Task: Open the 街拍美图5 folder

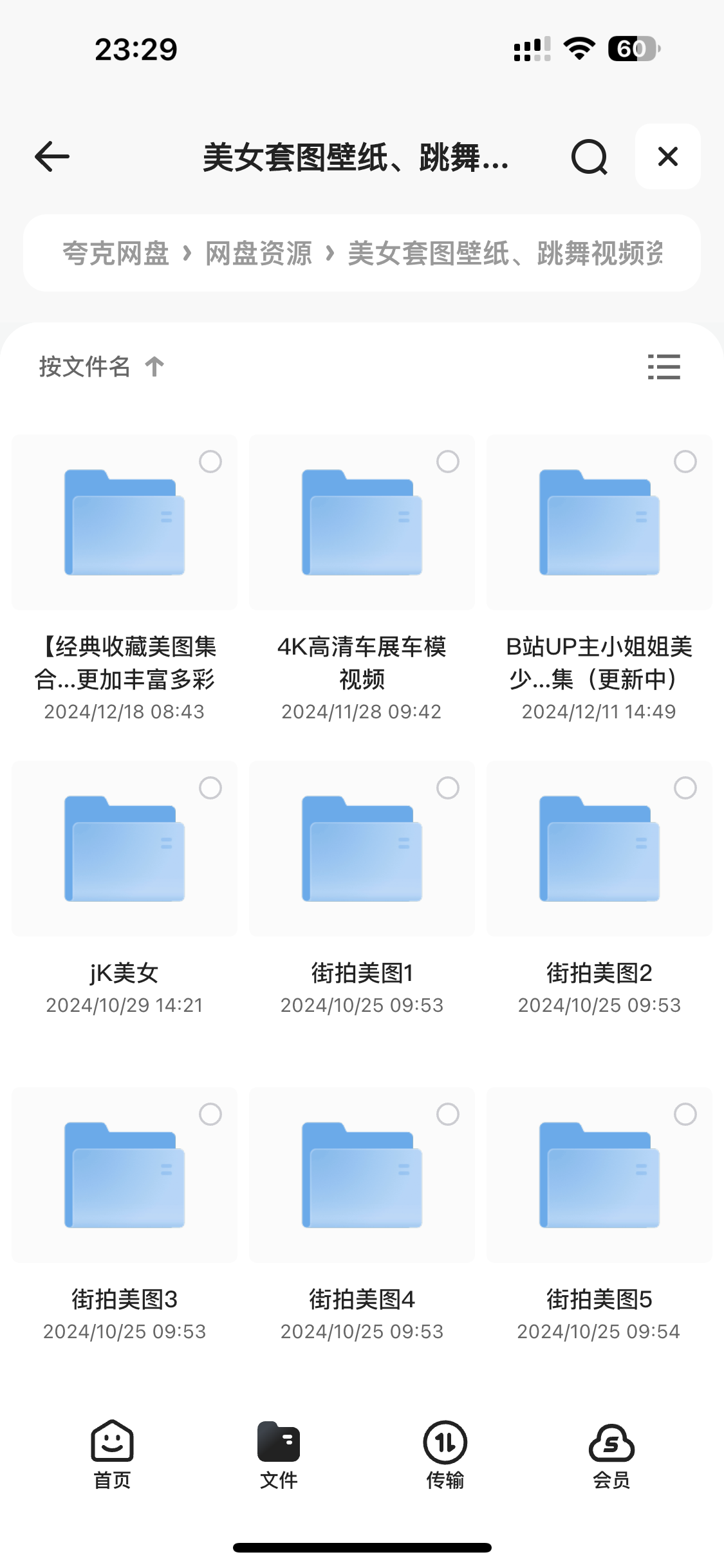Action: 599,1175
